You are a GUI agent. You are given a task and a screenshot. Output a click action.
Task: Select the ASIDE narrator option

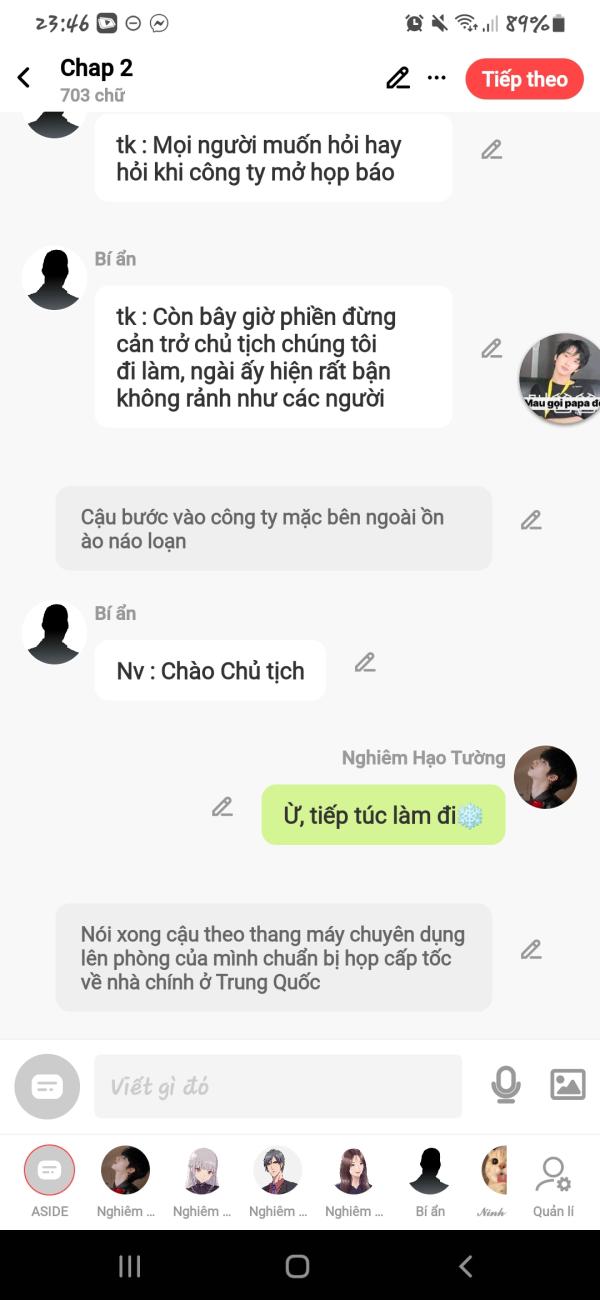tap(49, 1171)
